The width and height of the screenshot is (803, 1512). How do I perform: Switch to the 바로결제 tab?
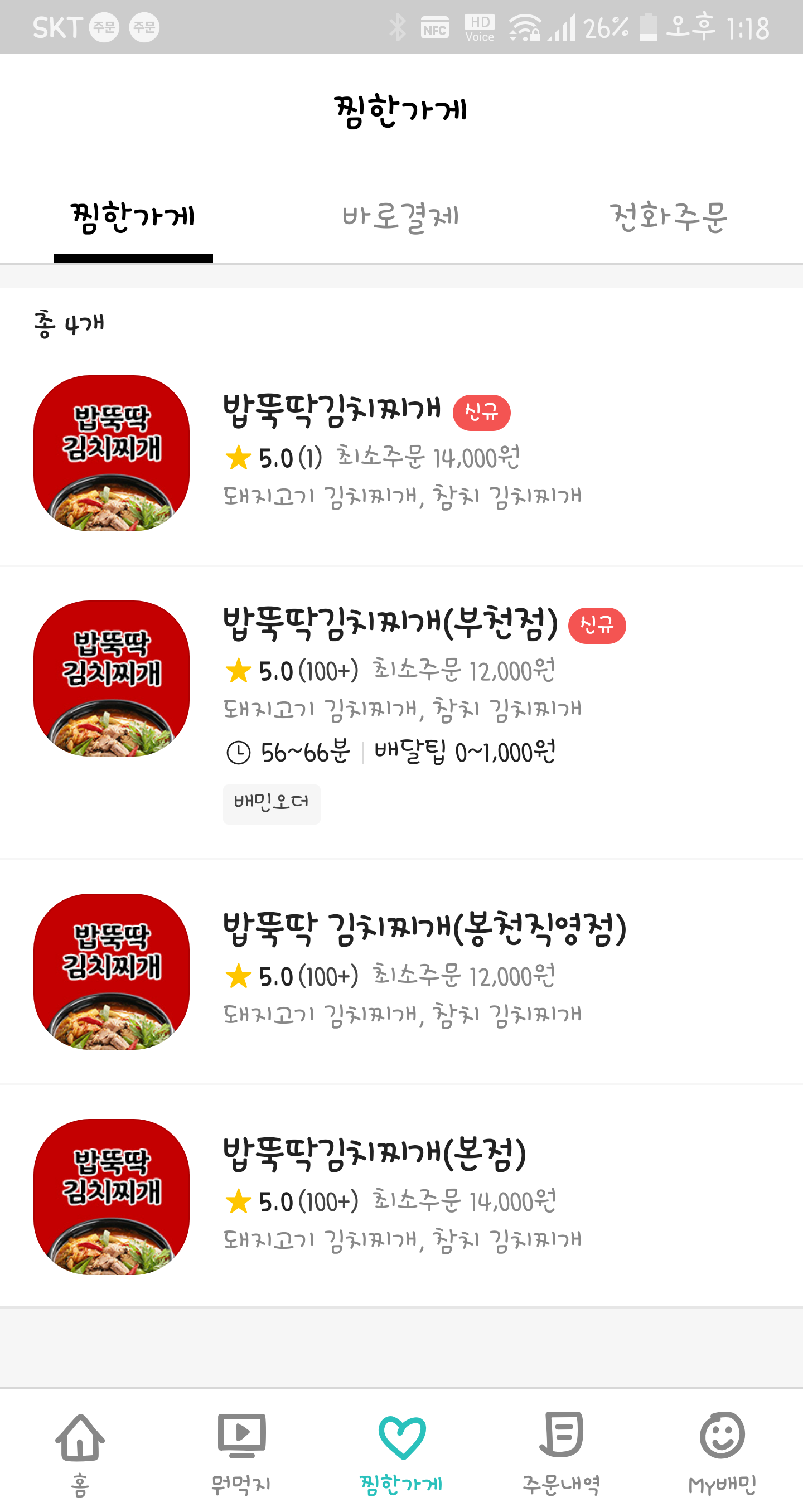[x=400, y=218]
